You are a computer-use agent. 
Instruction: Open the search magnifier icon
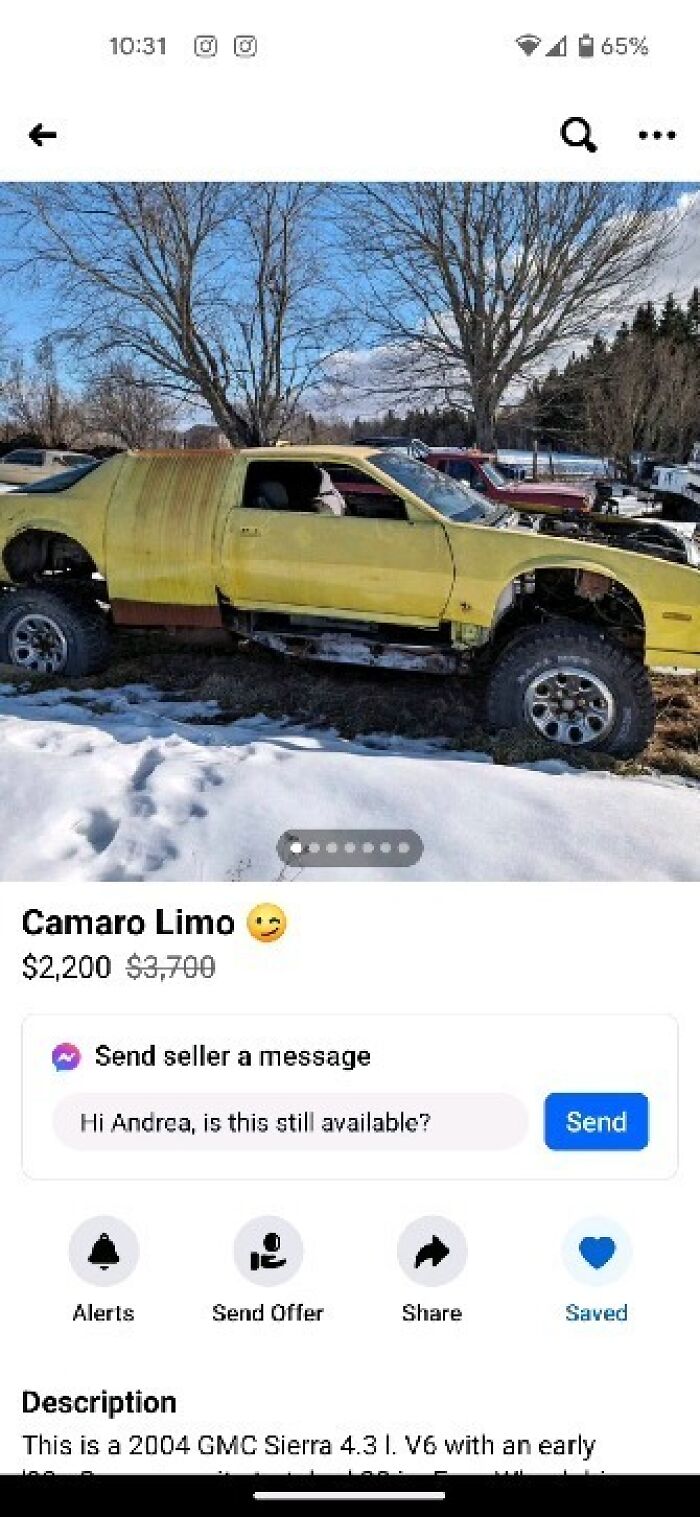[578, 134]
